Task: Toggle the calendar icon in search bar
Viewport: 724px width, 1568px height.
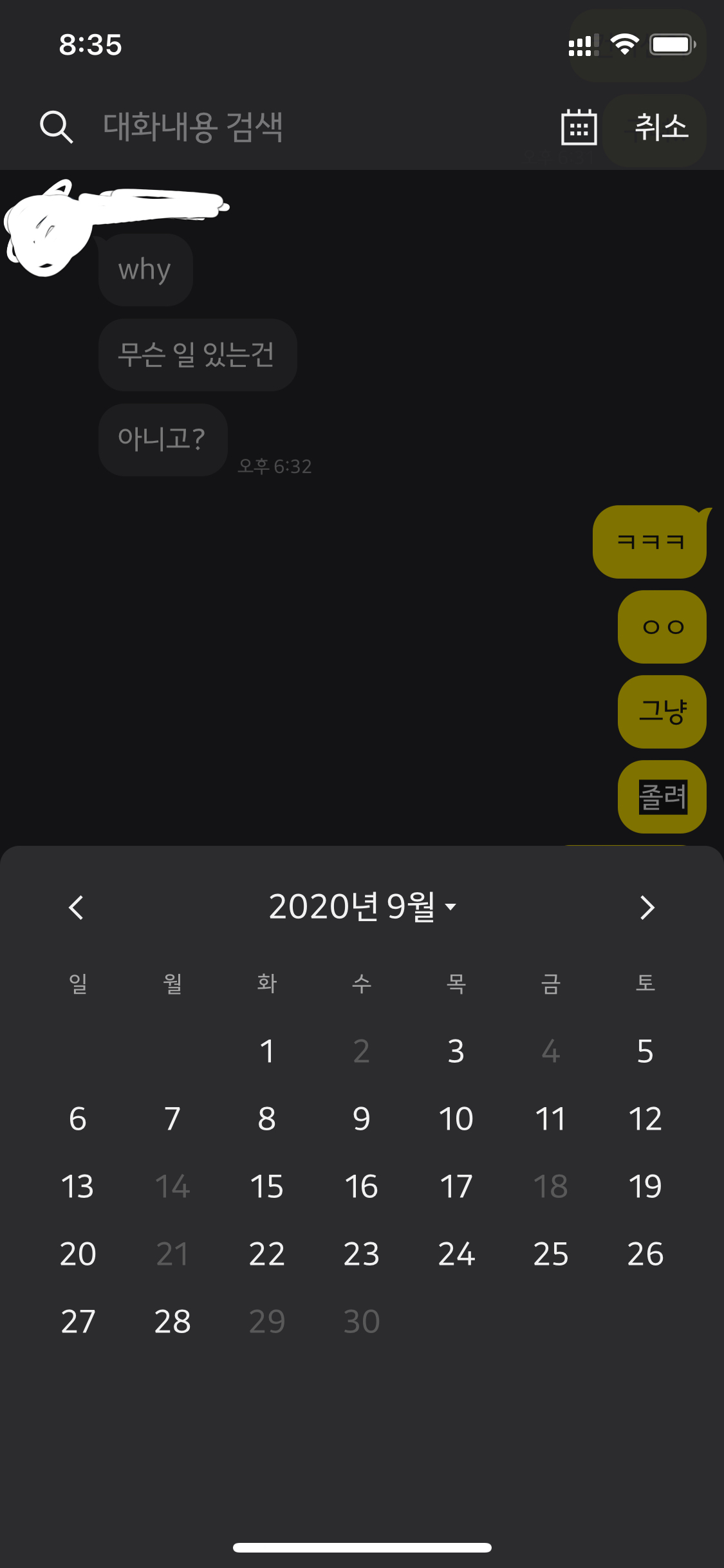Action: pos(579,127)
